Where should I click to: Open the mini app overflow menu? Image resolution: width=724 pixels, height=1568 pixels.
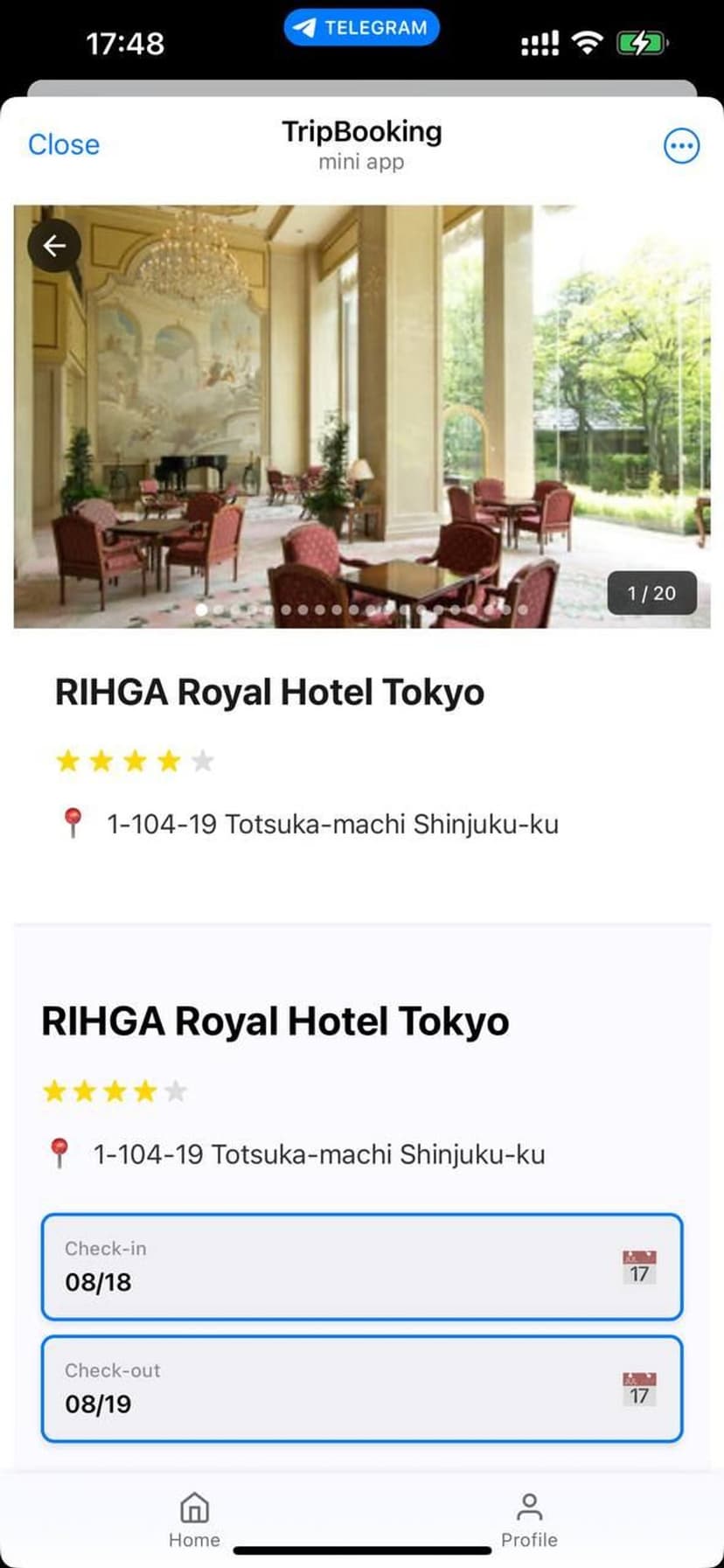pos(681,146)
